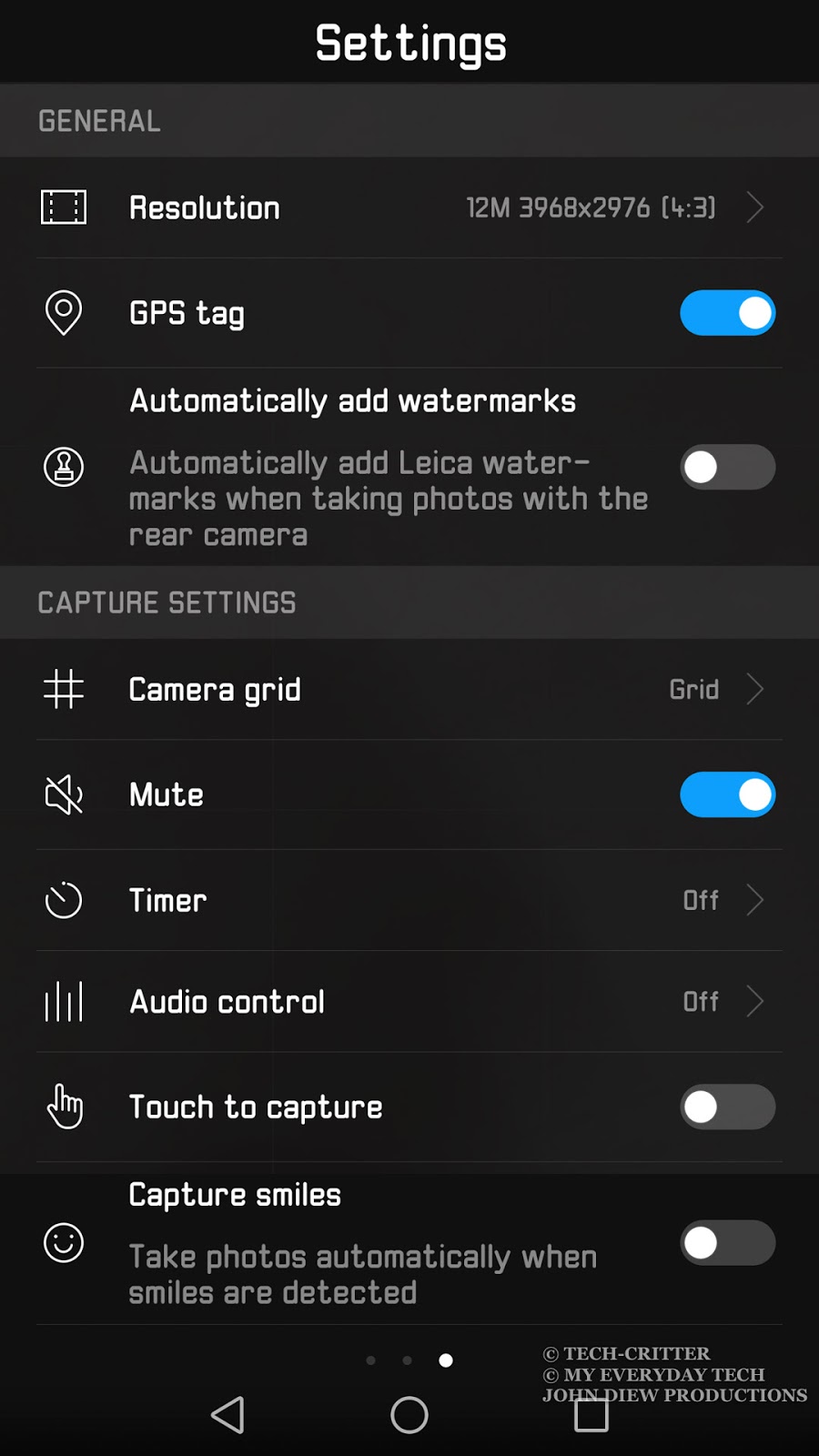This screenshot has height=1456, width=819.
Task: Open Camera grid options
Action: click(409, 690)
